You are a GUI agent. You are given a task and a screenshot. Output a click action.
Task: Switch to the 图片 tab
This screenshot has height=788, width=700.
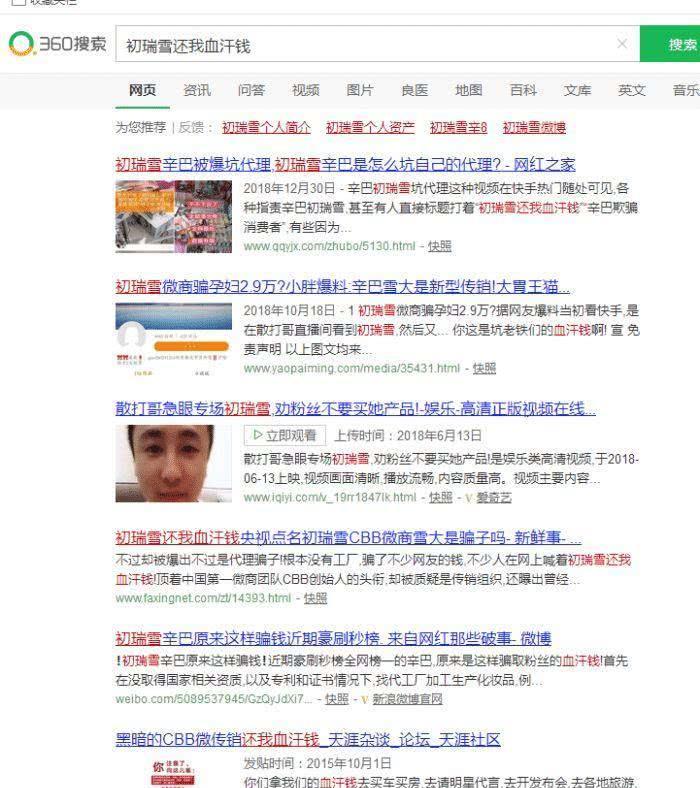360,90
